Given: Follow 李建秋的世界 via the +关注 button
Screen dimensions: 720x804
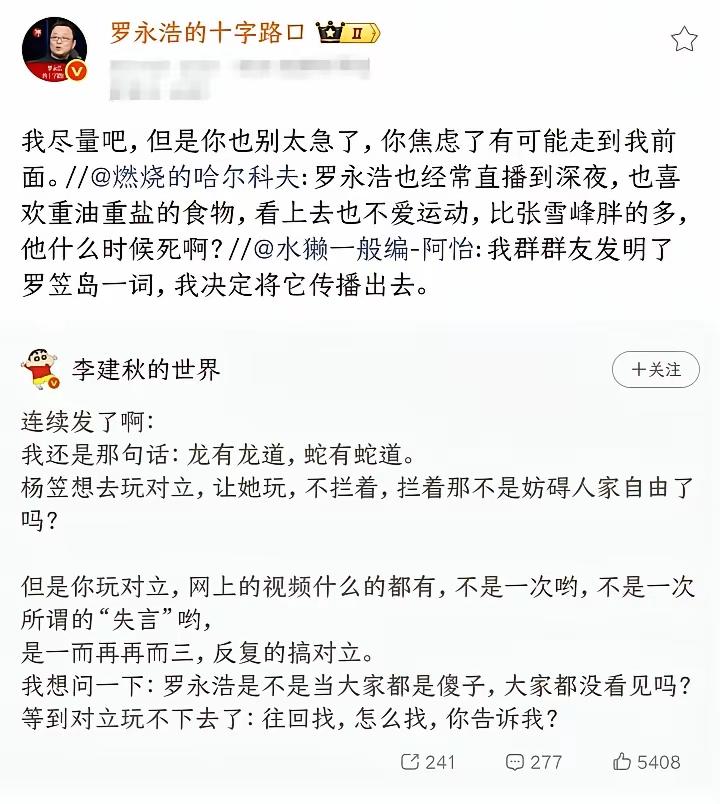Looking at the screenshot, I should tap(655, 368).
